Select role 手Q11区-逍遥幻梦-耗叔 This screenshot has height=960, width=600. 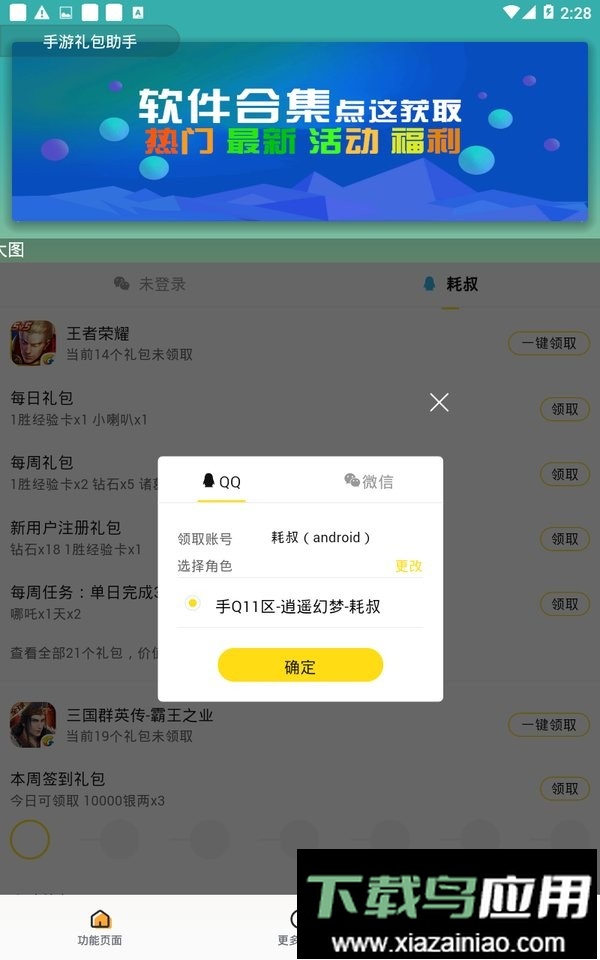tap(194, 605)
